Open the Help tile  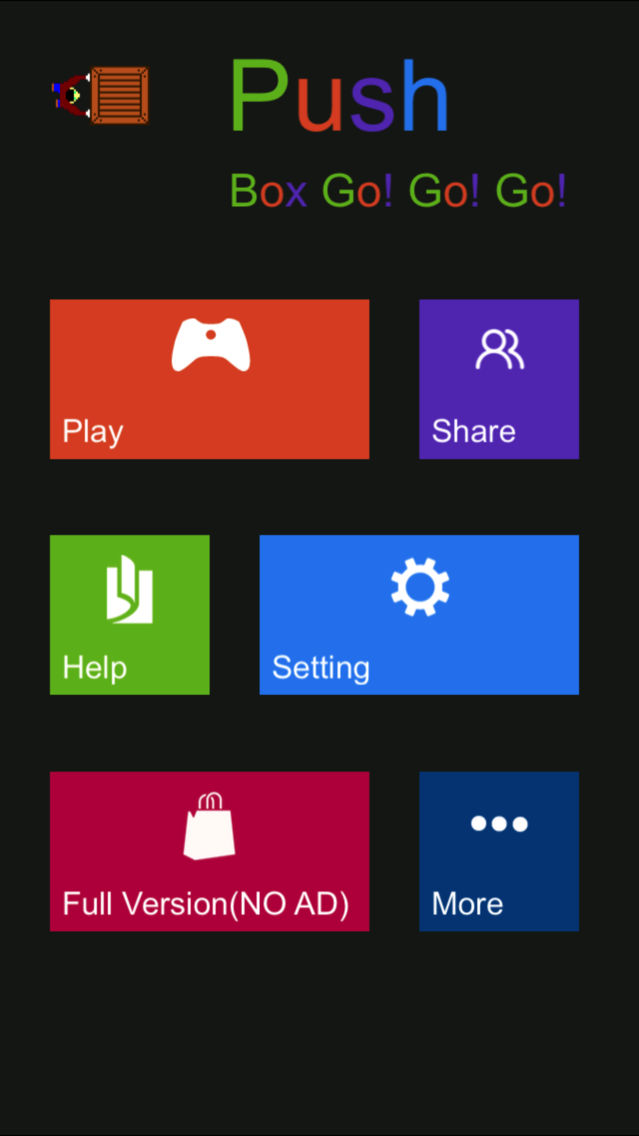[130, 615]
